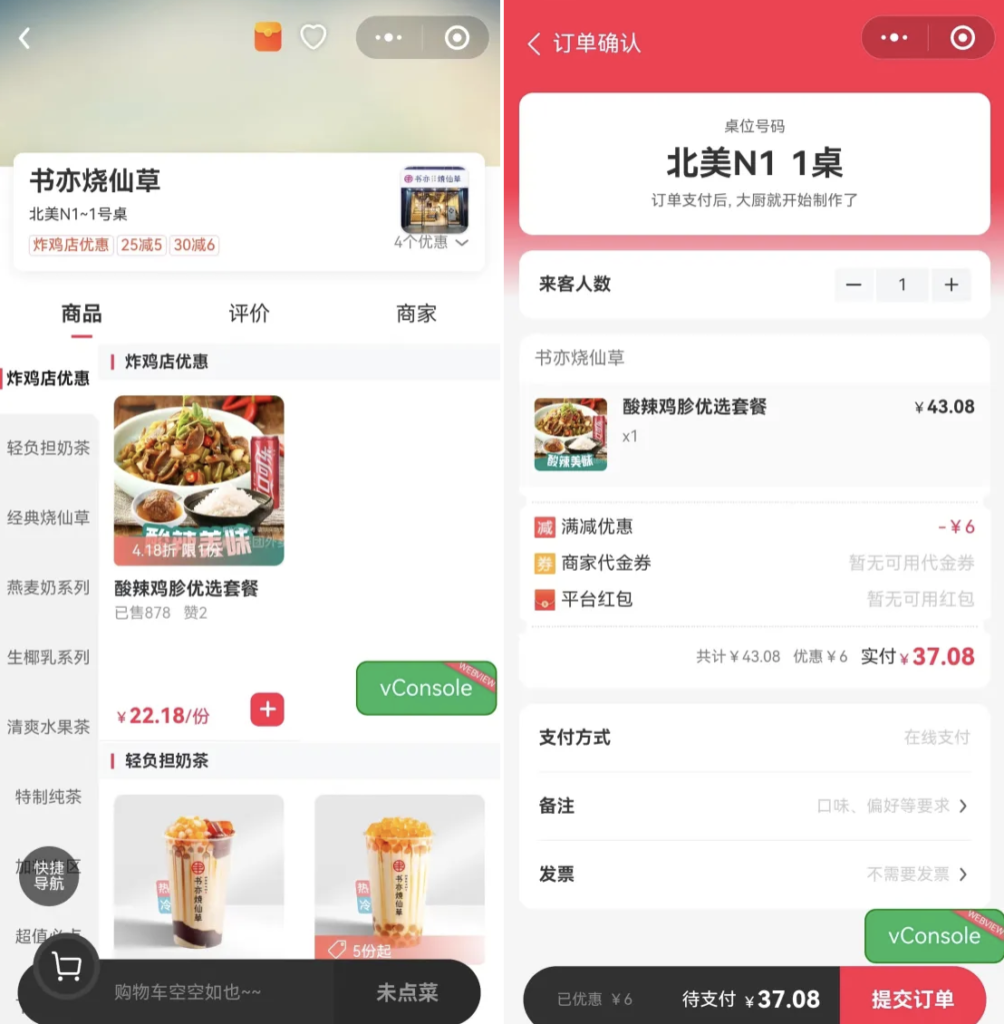Screen dimensions: 1004x1024
Task: Select 经典烧仙草 category
Action: [x=49, y=518]
